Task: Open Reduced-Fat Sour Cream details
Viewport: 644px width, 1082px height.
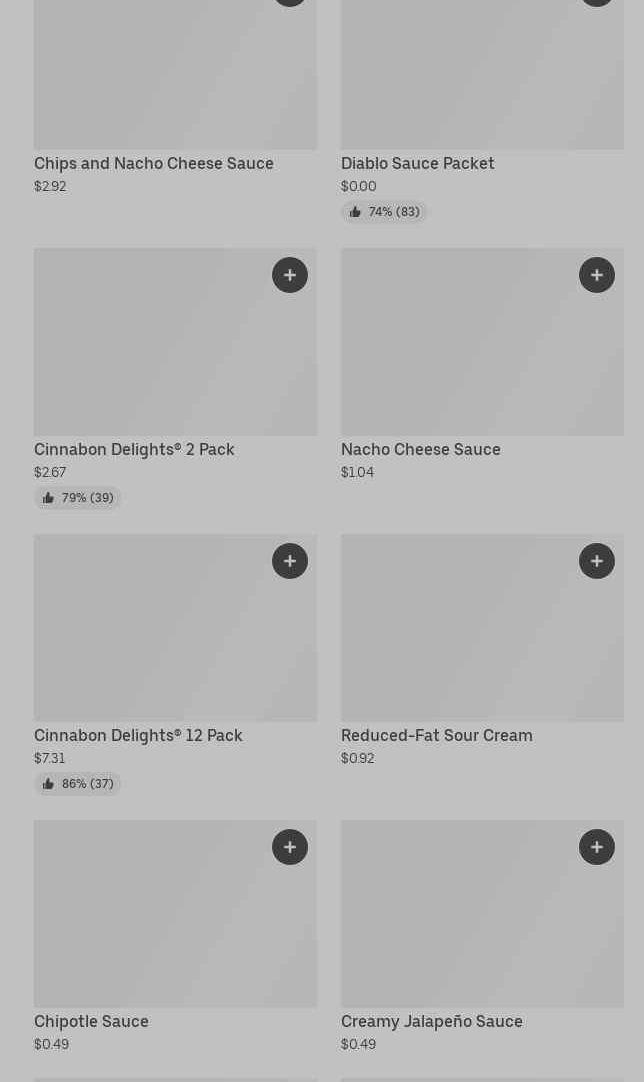Action: pos(437,736)
